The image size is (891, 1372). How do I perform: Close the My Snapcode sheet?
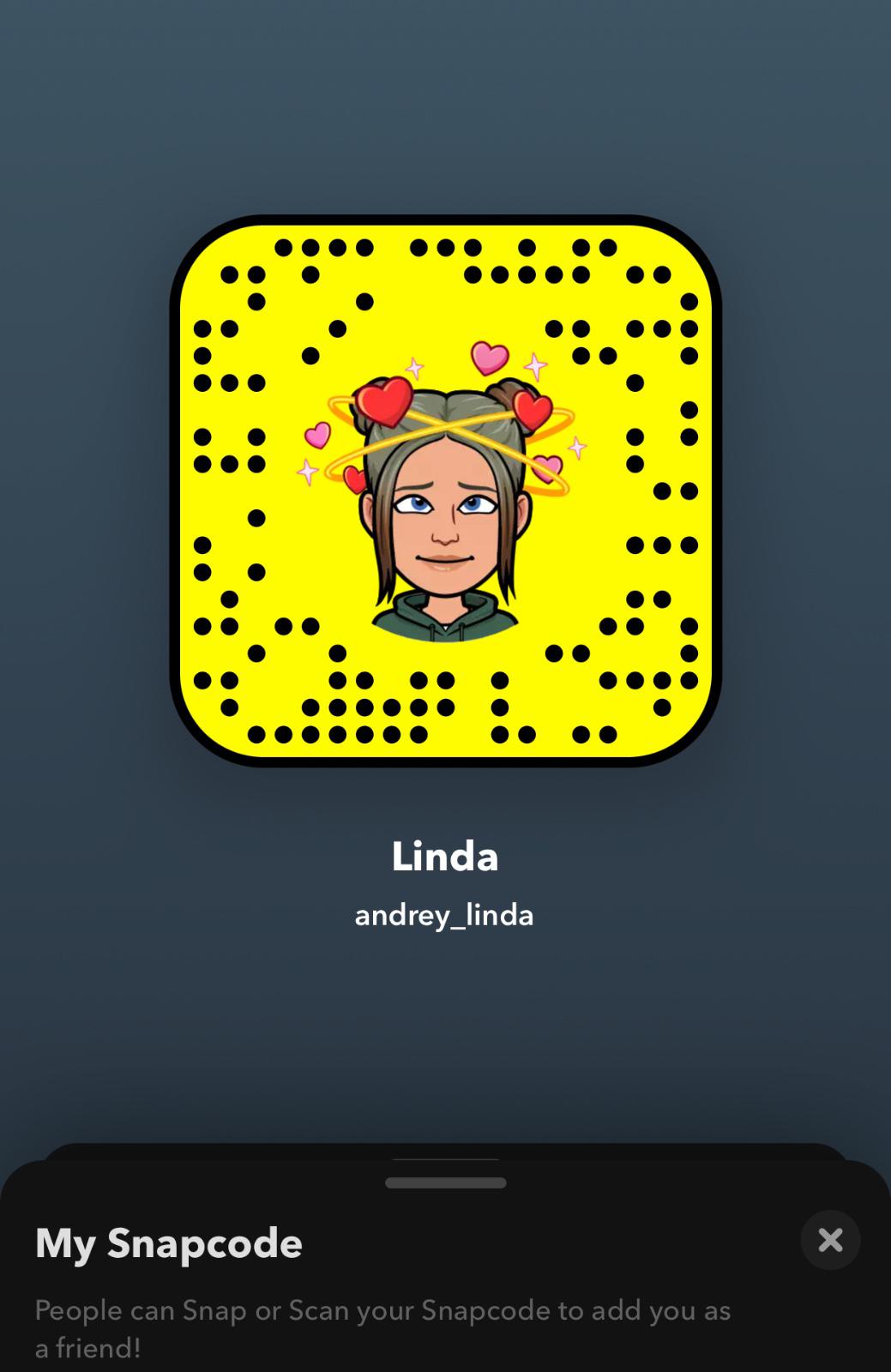tap(829, 1240)
